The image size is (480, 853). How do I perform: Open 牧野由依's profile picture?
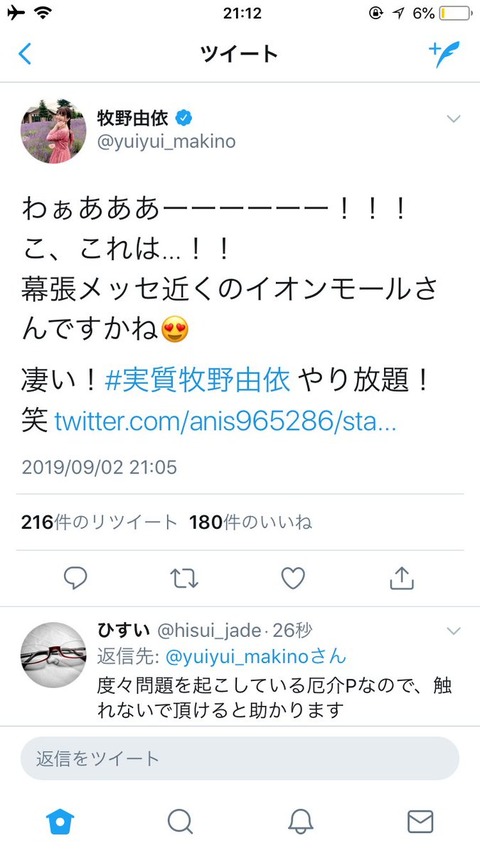coord(53,131)
